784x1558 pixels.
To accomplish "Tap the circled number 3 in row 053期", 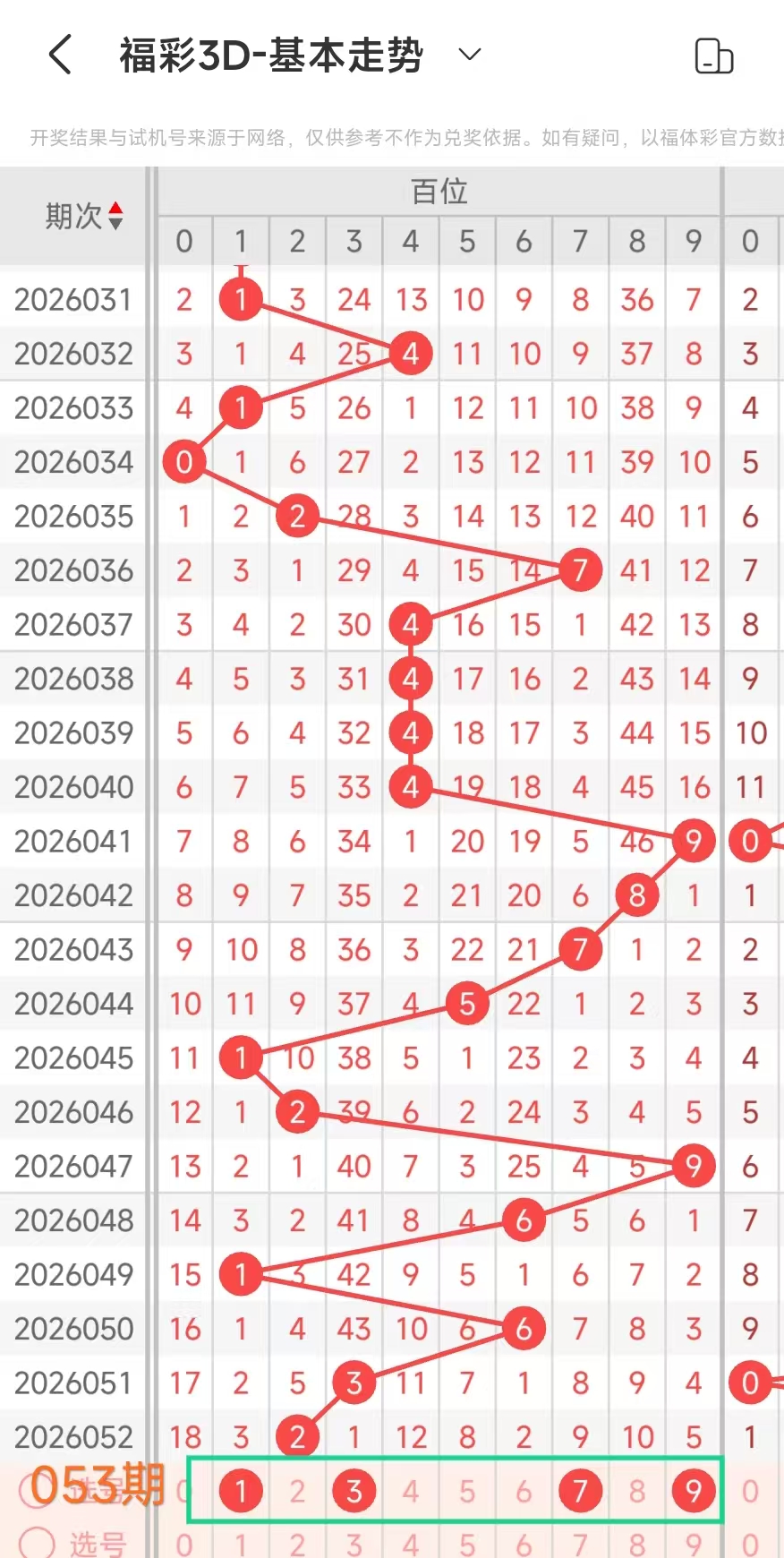I will pyautogui.click(x=354, y=1490).
